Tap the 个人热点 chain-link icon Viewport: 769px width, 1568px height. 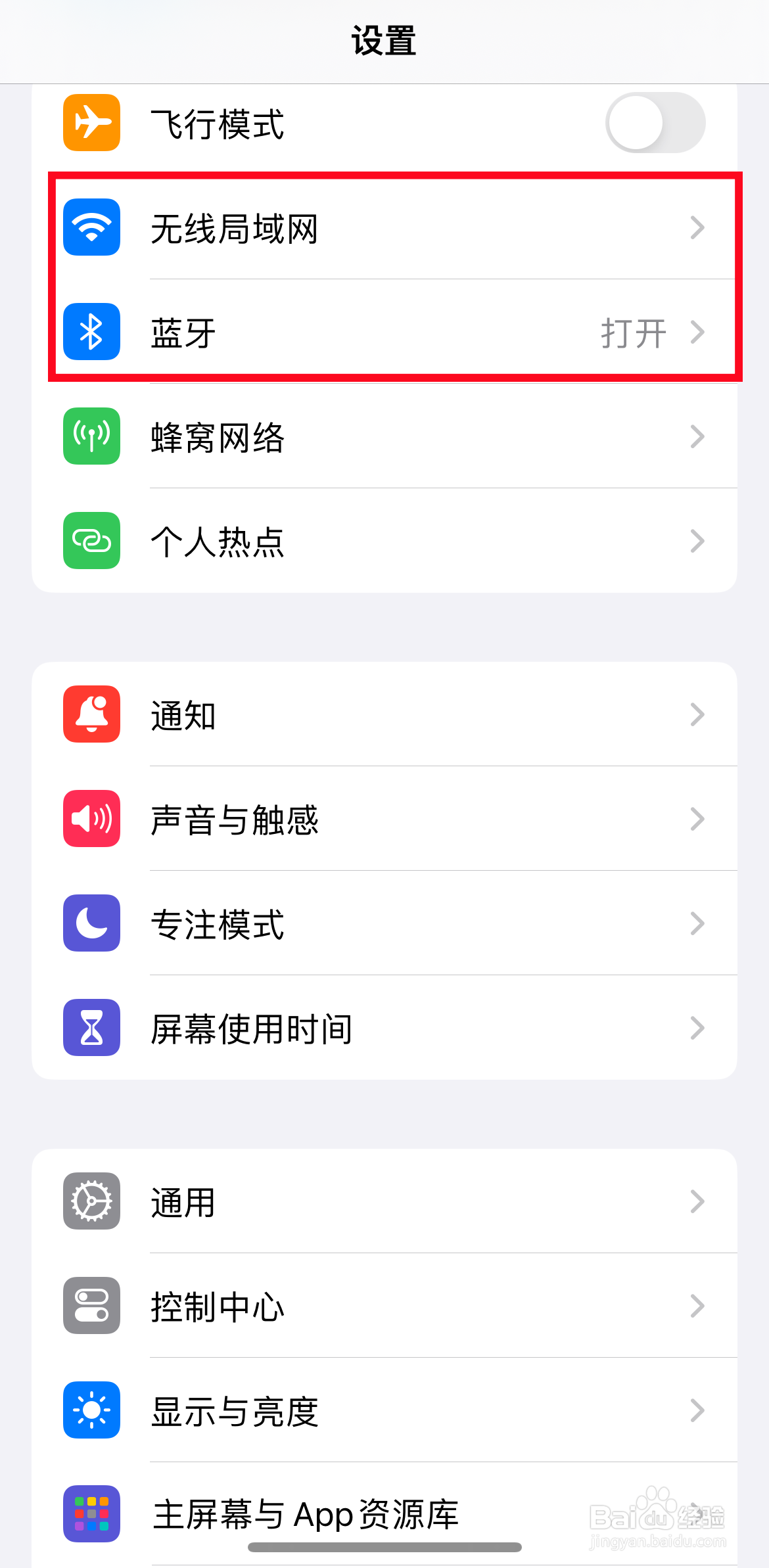pyautogui.click(x=91, y=541)
